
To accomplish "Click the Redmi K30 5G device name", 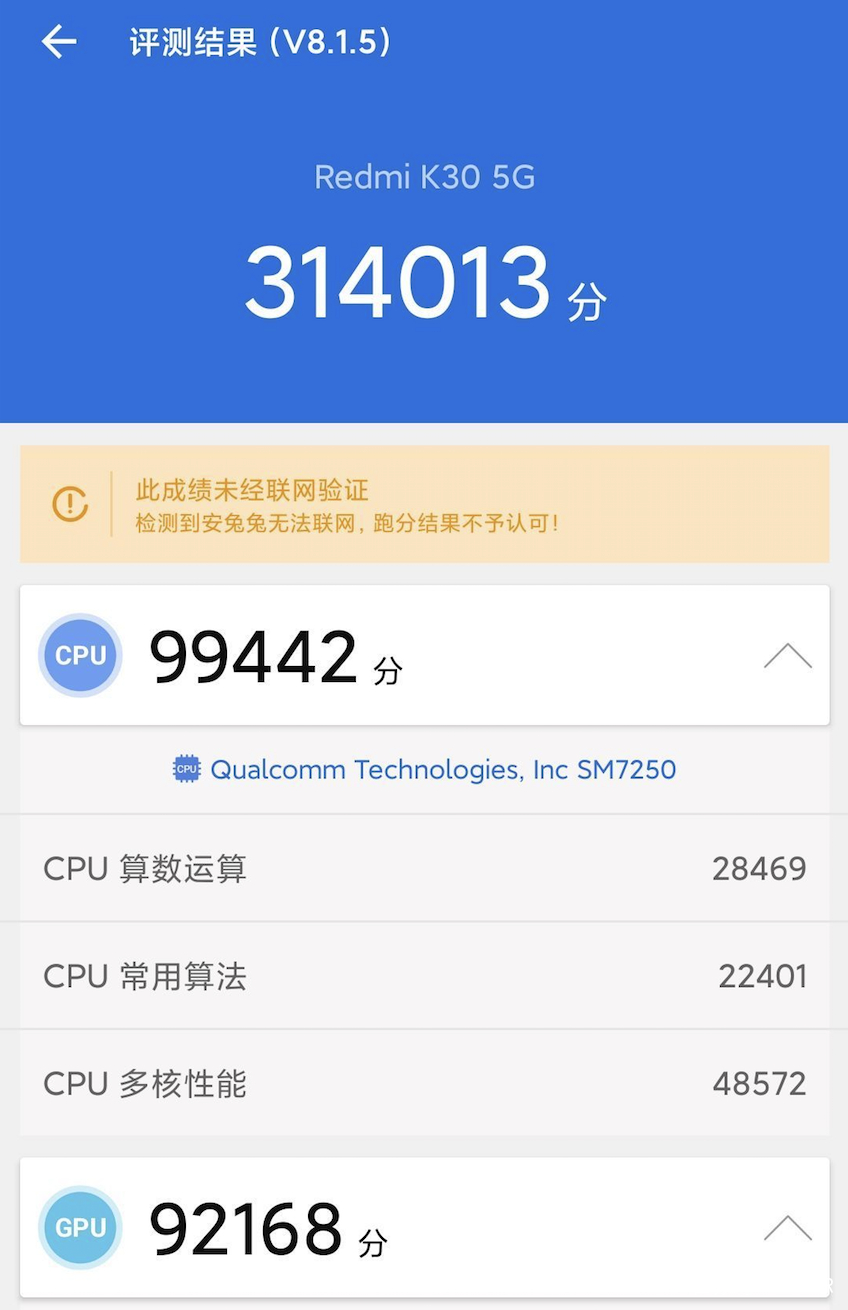I will tap(424, 176).
